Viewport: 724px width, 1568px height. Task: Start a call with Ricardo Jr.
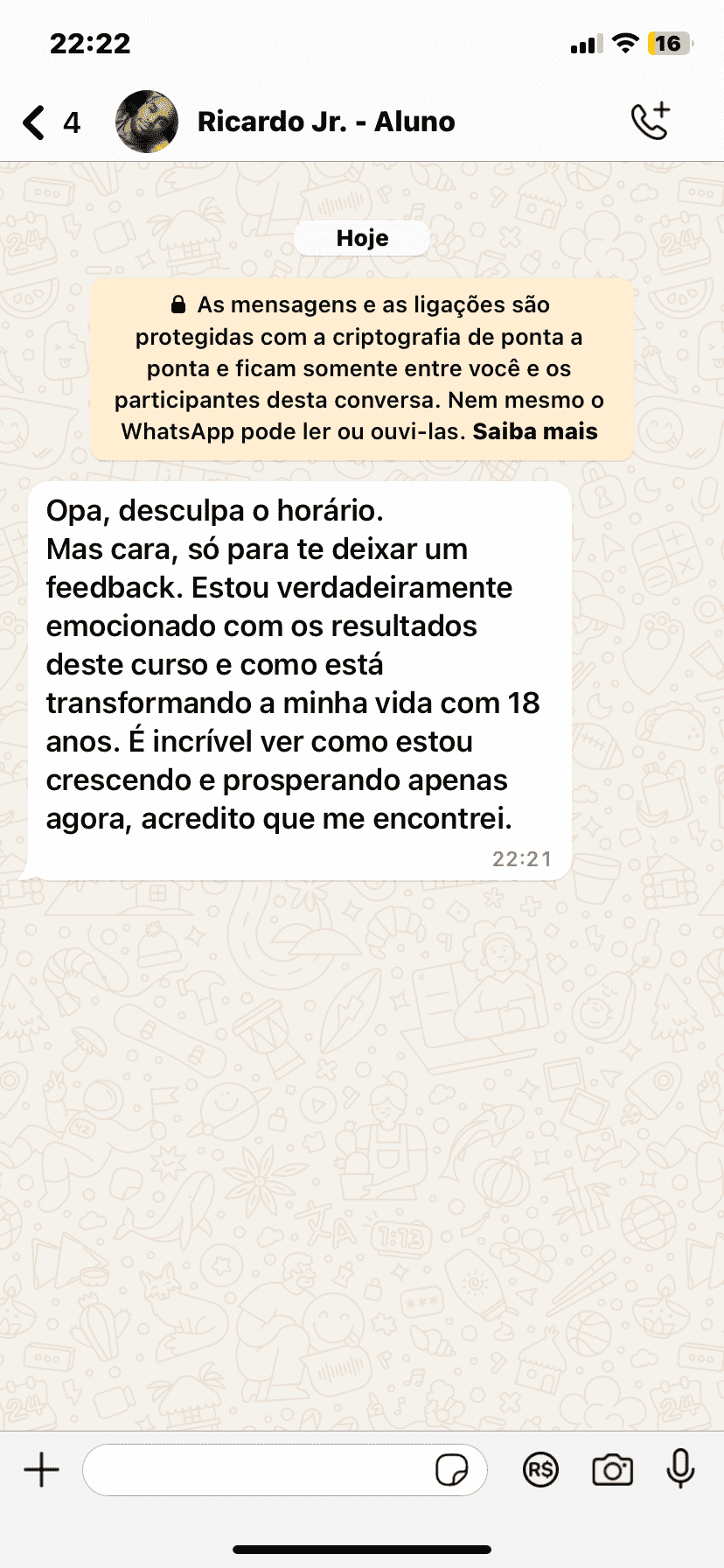pos(651,122)
